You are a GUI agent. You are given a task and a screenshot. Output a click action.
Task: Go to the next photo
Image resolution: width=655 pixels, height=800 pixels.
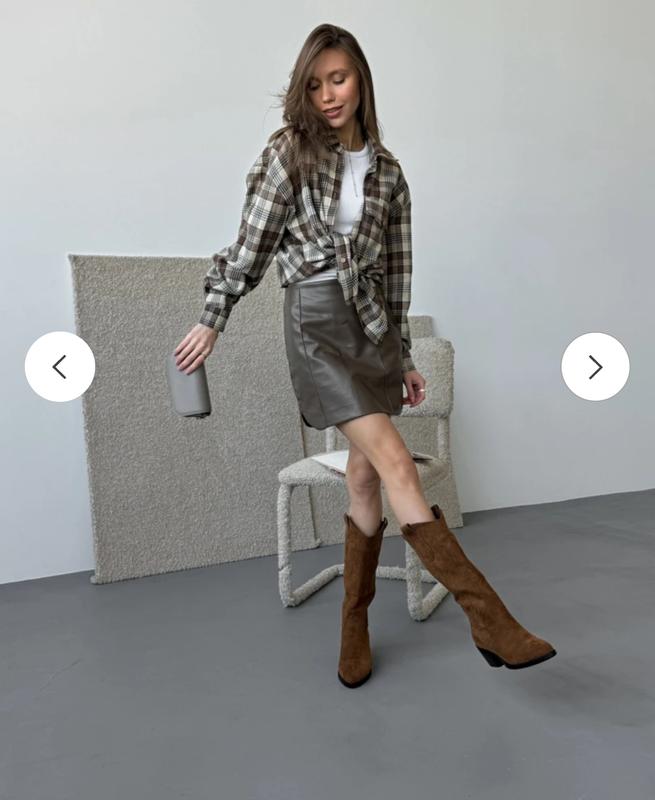[x=595, y=367]
